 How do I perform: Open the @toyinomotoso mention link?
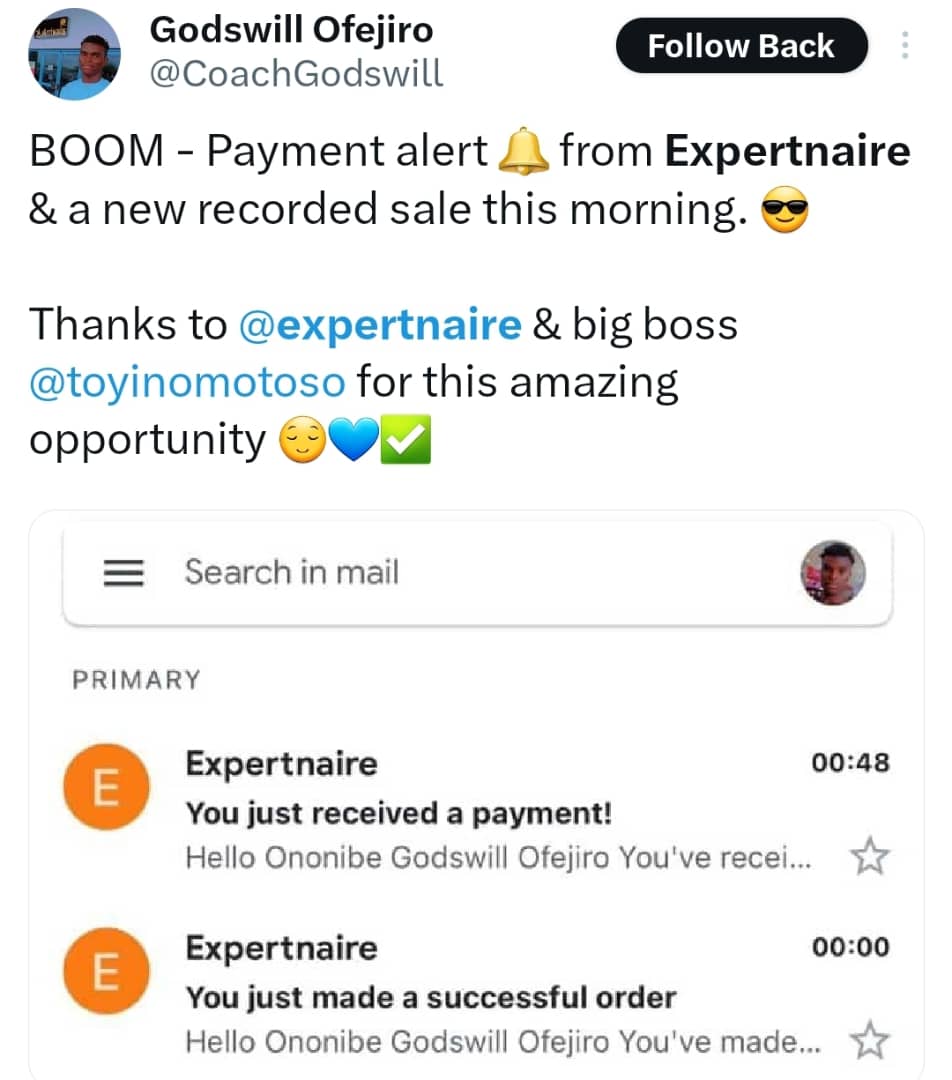pyautogui.click(x=188, y=382)
